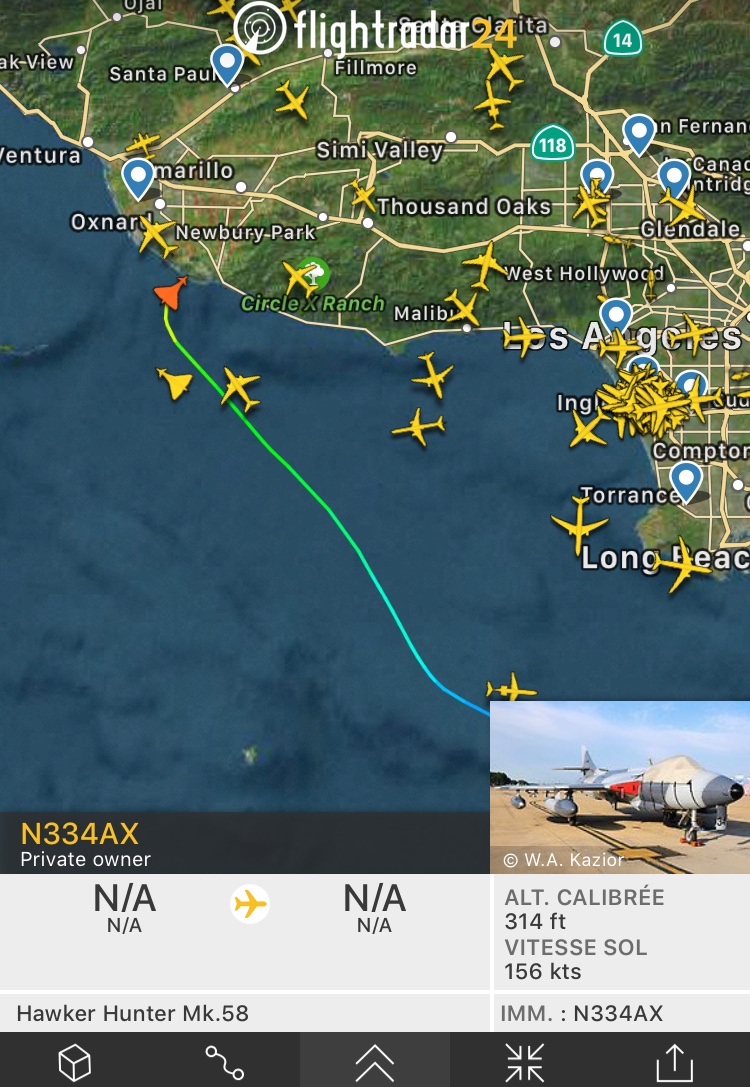Share this flight
This screenshot has height=1087, width=750.
click(x=674, y=1061)
